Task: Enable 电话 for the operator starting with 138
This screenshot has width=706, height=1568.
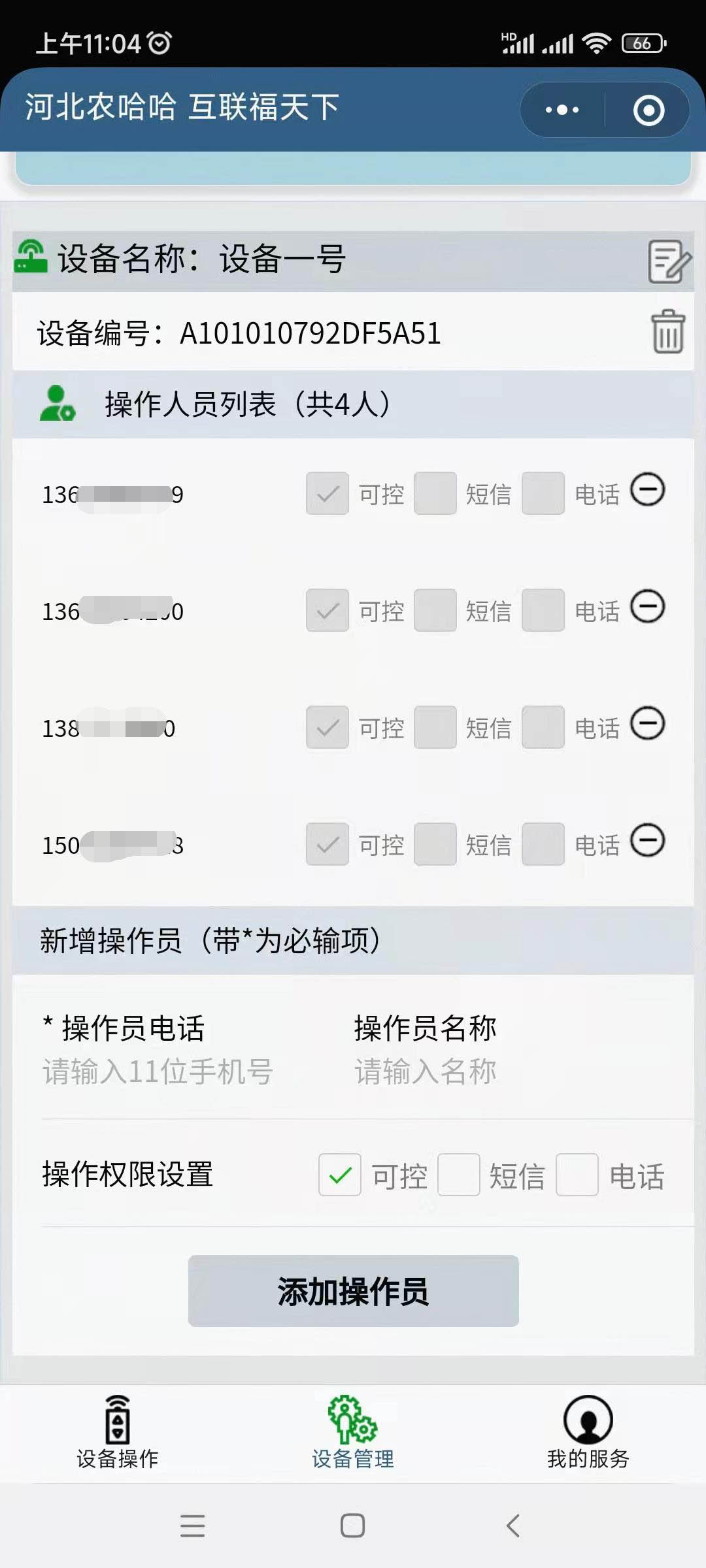Action: [543, 727]
